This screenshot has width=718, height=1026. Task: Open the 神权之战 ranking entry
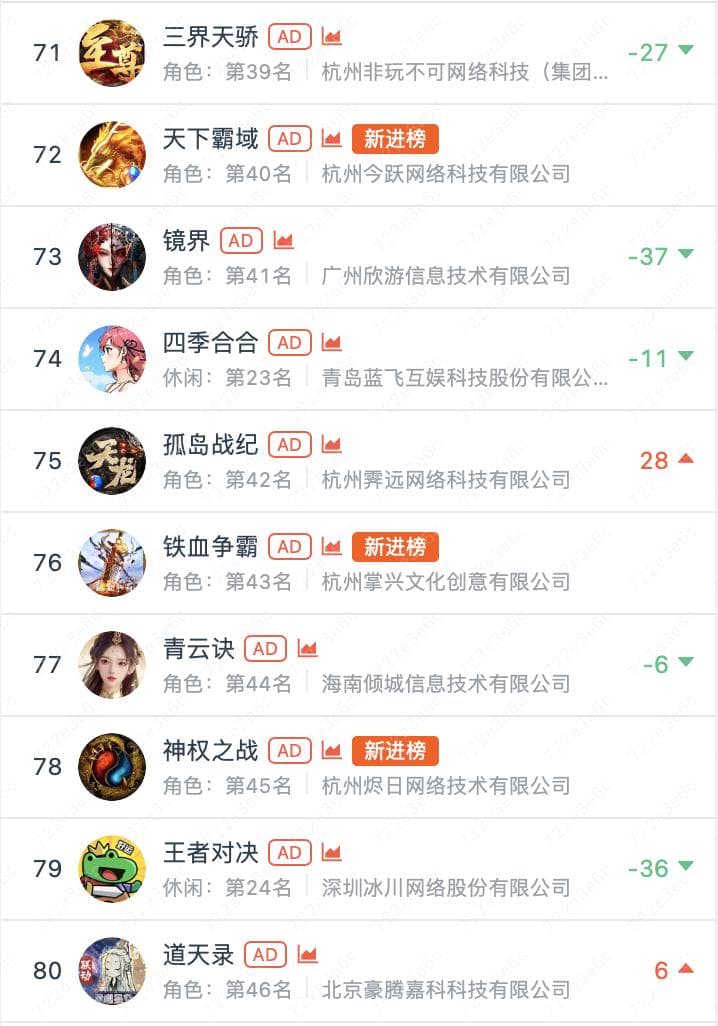click(211, 751)
